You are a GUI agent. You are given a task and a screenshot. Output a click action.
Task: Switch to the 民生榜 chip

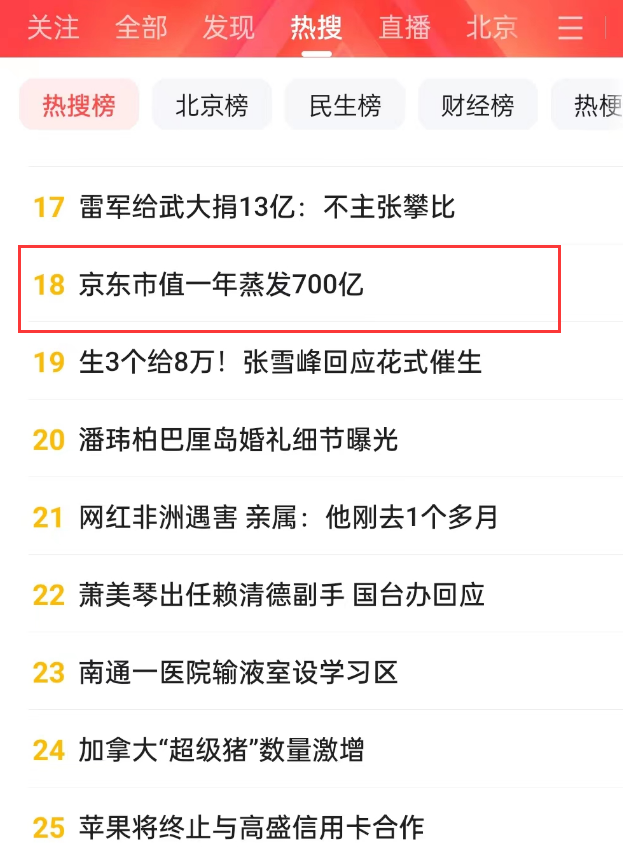tap(344, 105)
